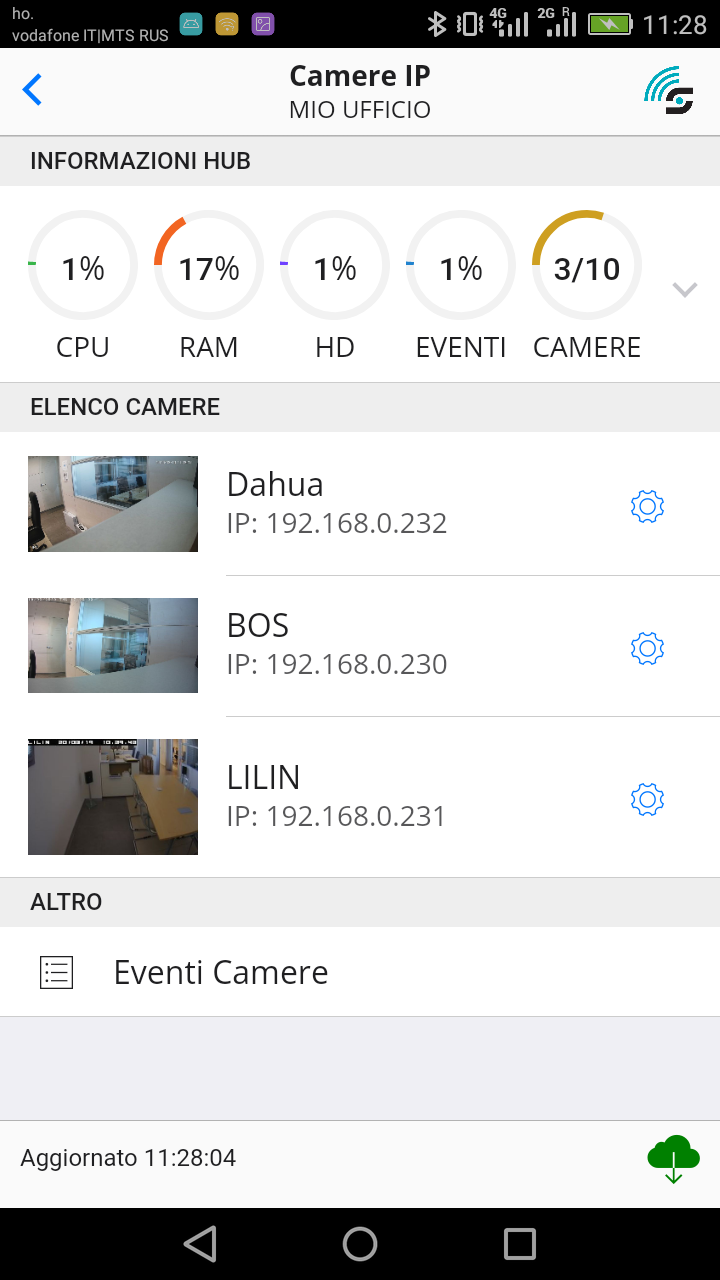View the Dahua camera feed thumbnail
The height and width of the screenshot is (1280, 720).
click(113, 504)
